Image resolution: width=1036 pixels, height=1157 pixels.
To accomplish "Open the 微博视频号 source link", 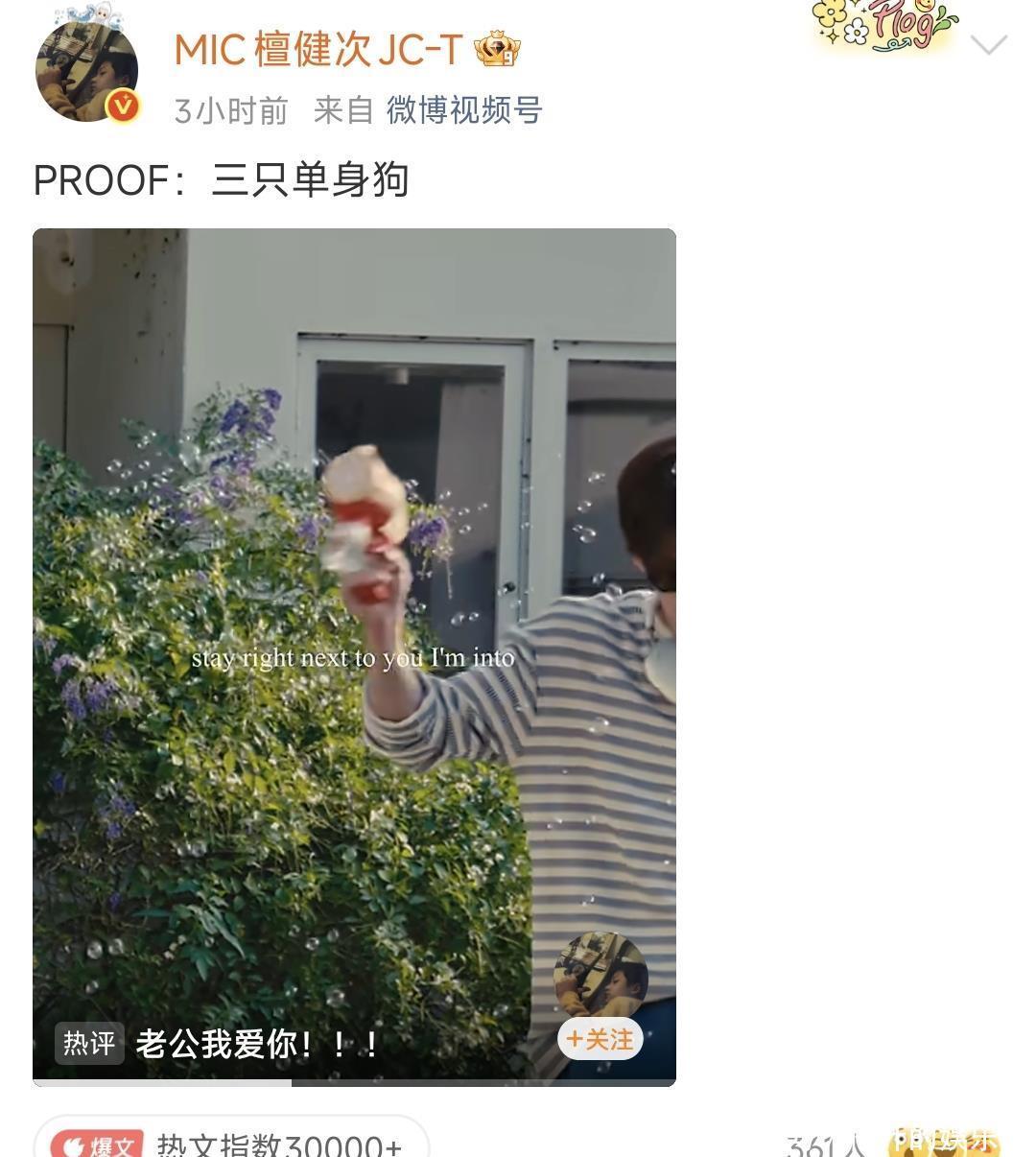I will (x=464, y=110).
